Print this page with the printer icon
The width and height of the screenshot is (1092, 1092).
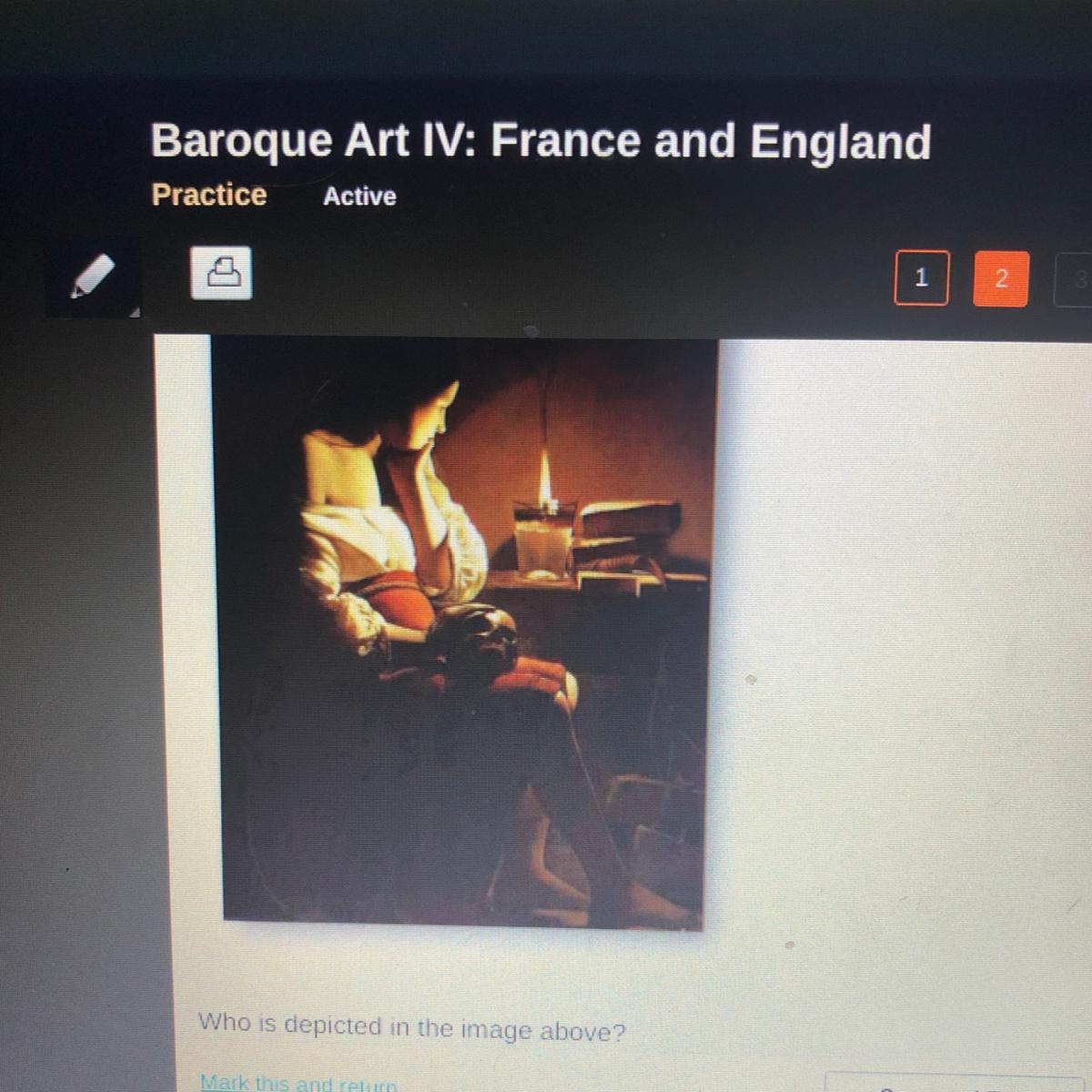pos(221,272)
